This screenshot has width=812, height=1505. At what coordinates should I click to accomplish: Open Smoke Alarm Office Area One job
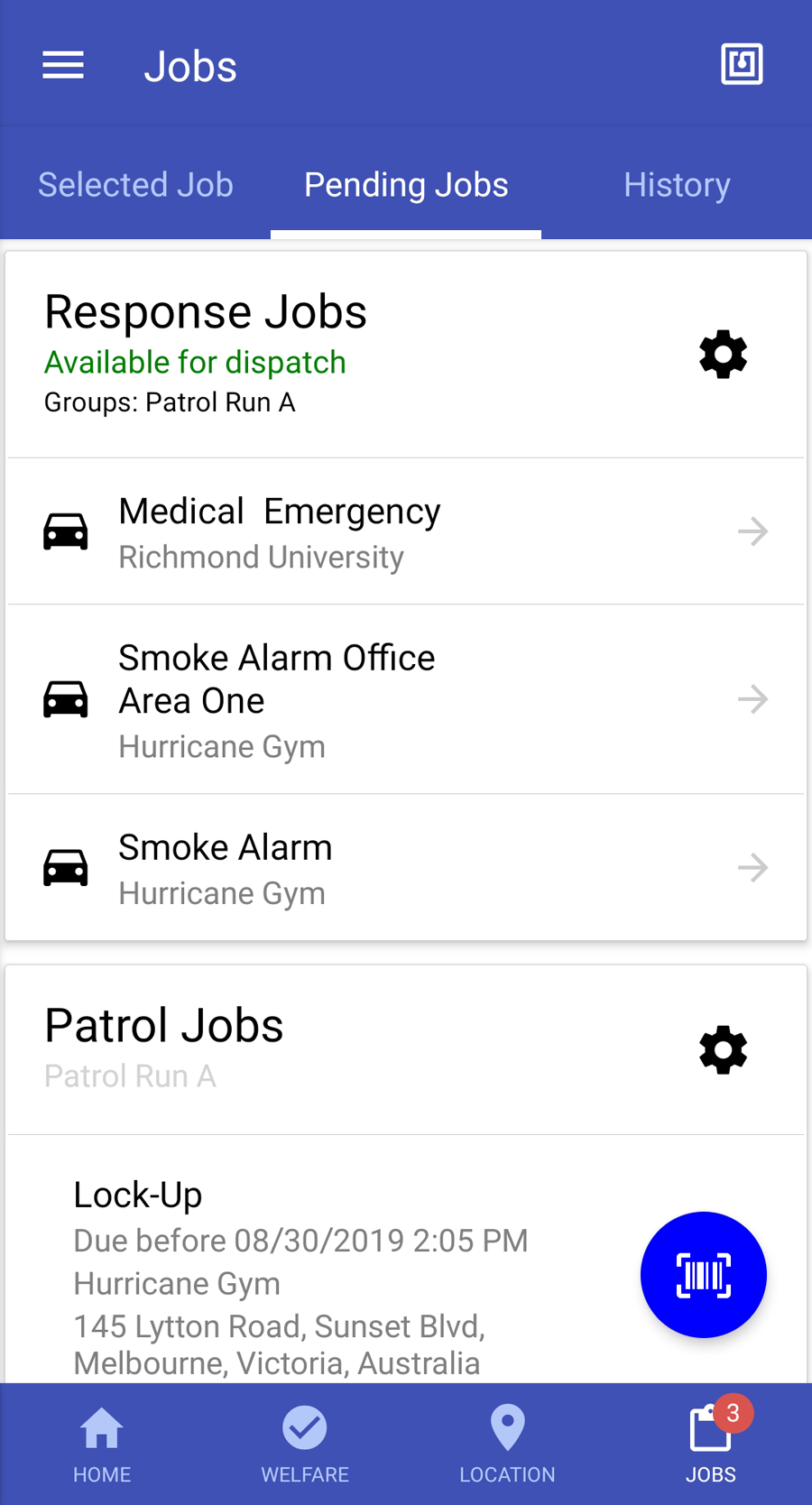406,699
